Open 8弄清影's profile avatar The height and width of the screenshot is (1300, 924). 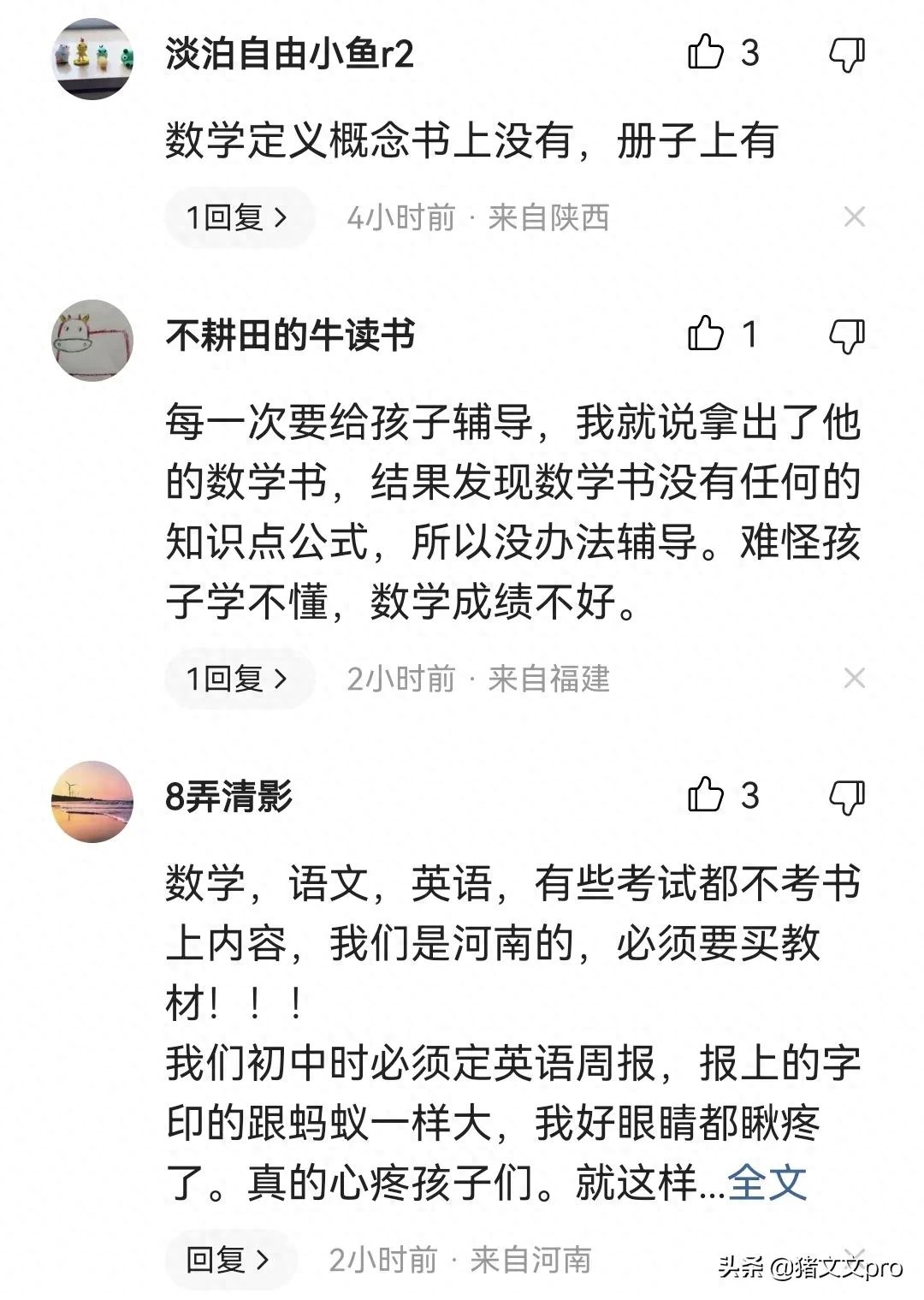[93, 801]
